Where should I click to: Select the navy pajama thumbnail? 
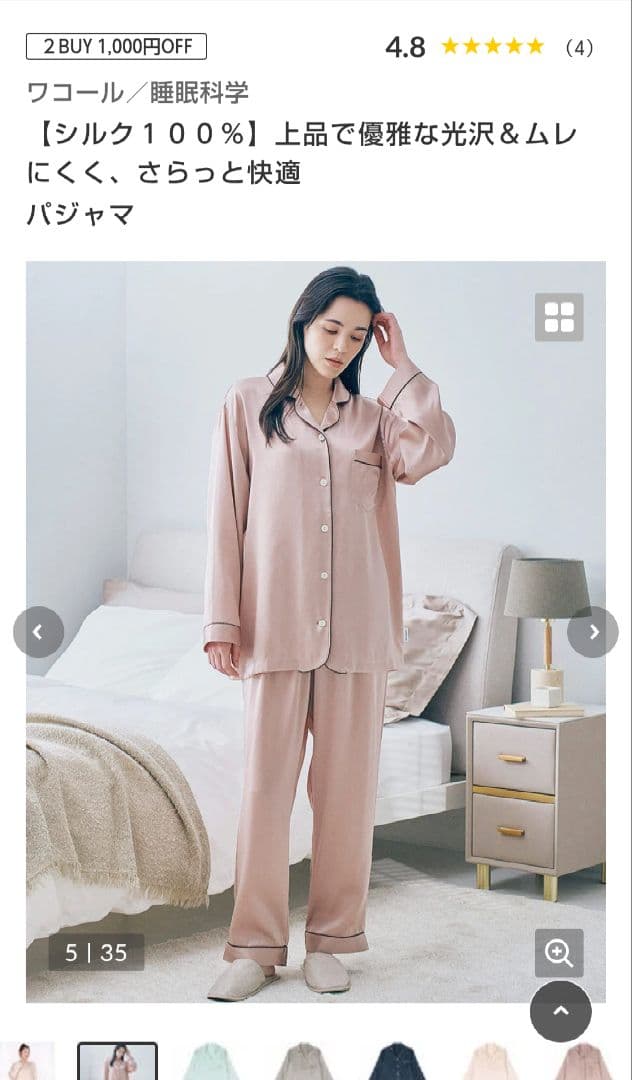pos(397,1063)
